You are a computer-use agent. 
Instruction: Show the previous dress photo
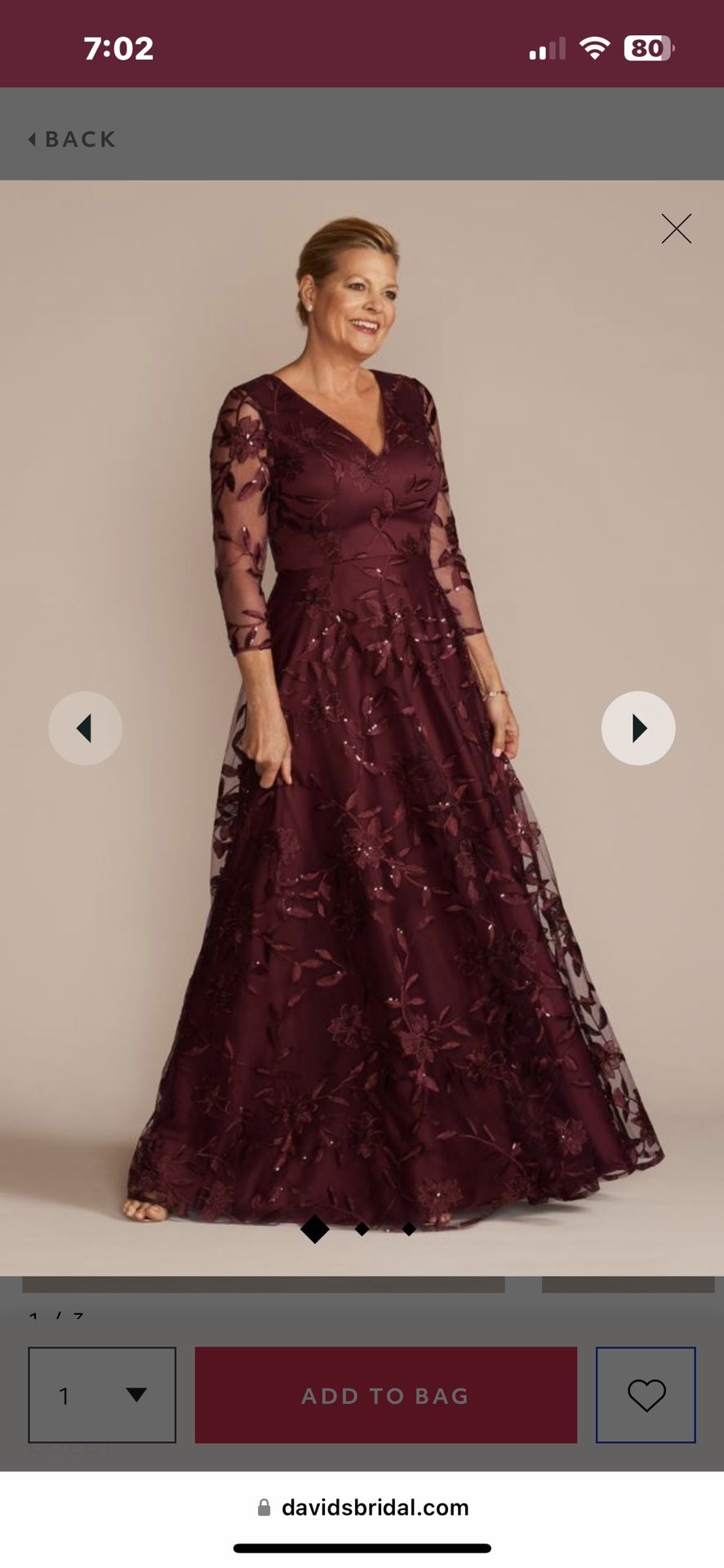[86, 728]
